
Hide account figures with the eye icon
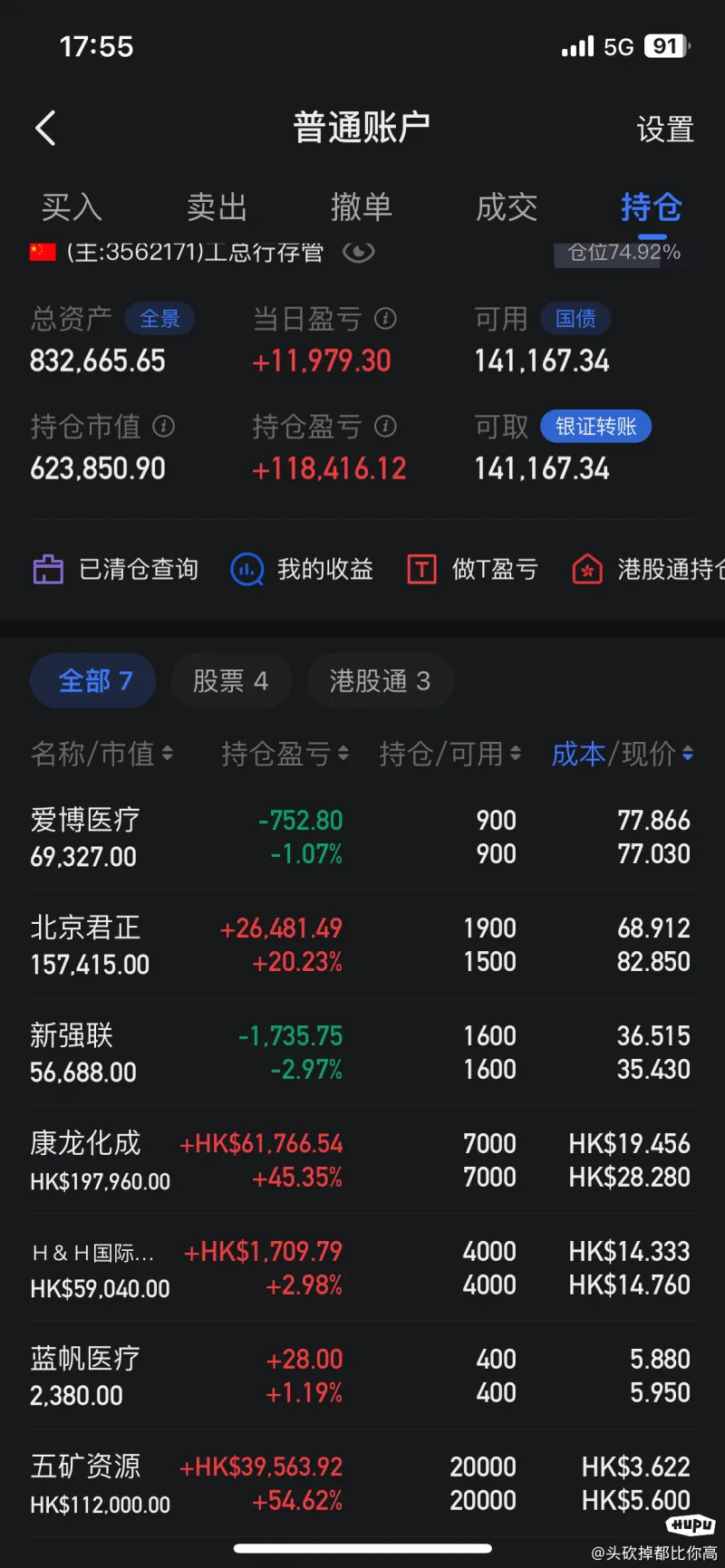pos(359,253)
